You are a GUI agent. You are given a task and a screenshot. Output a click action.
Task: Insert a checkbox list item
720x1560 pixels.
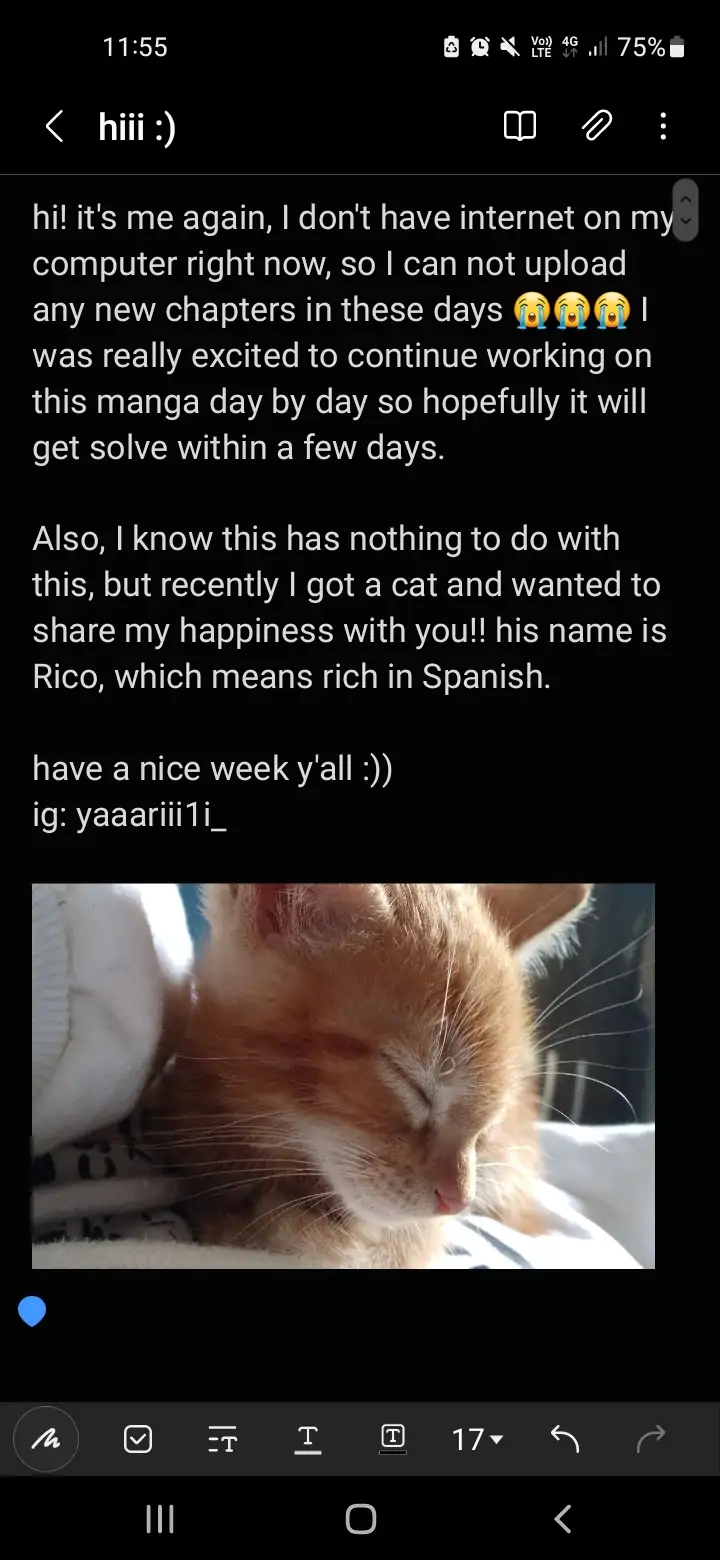coord(138,1439)
